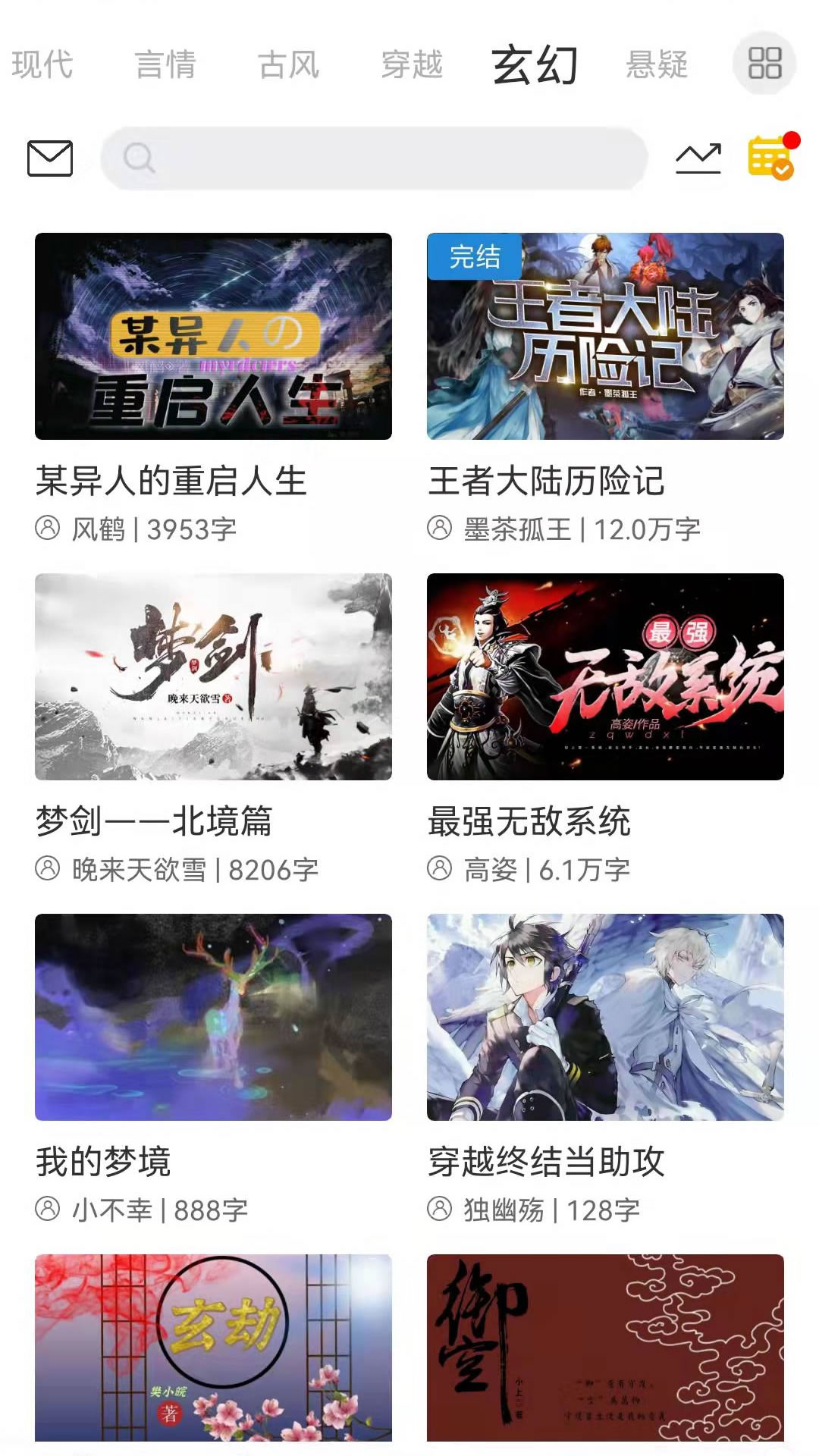Open 最强无敌系统 by 高姿
Screen dimensions: 819x1456
coord(605,676)
